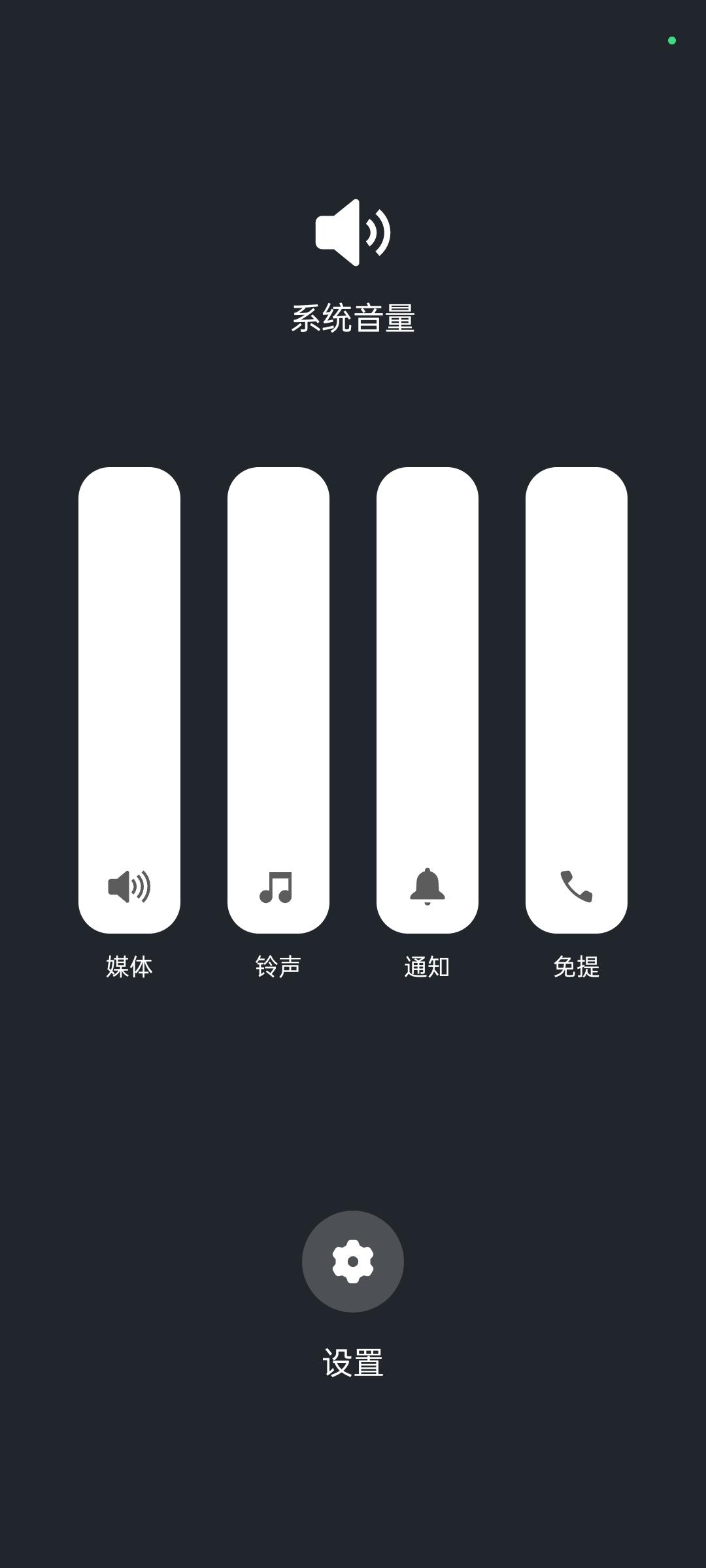Tap the 免提 speakerphone volume slider

tap(577, 699)
